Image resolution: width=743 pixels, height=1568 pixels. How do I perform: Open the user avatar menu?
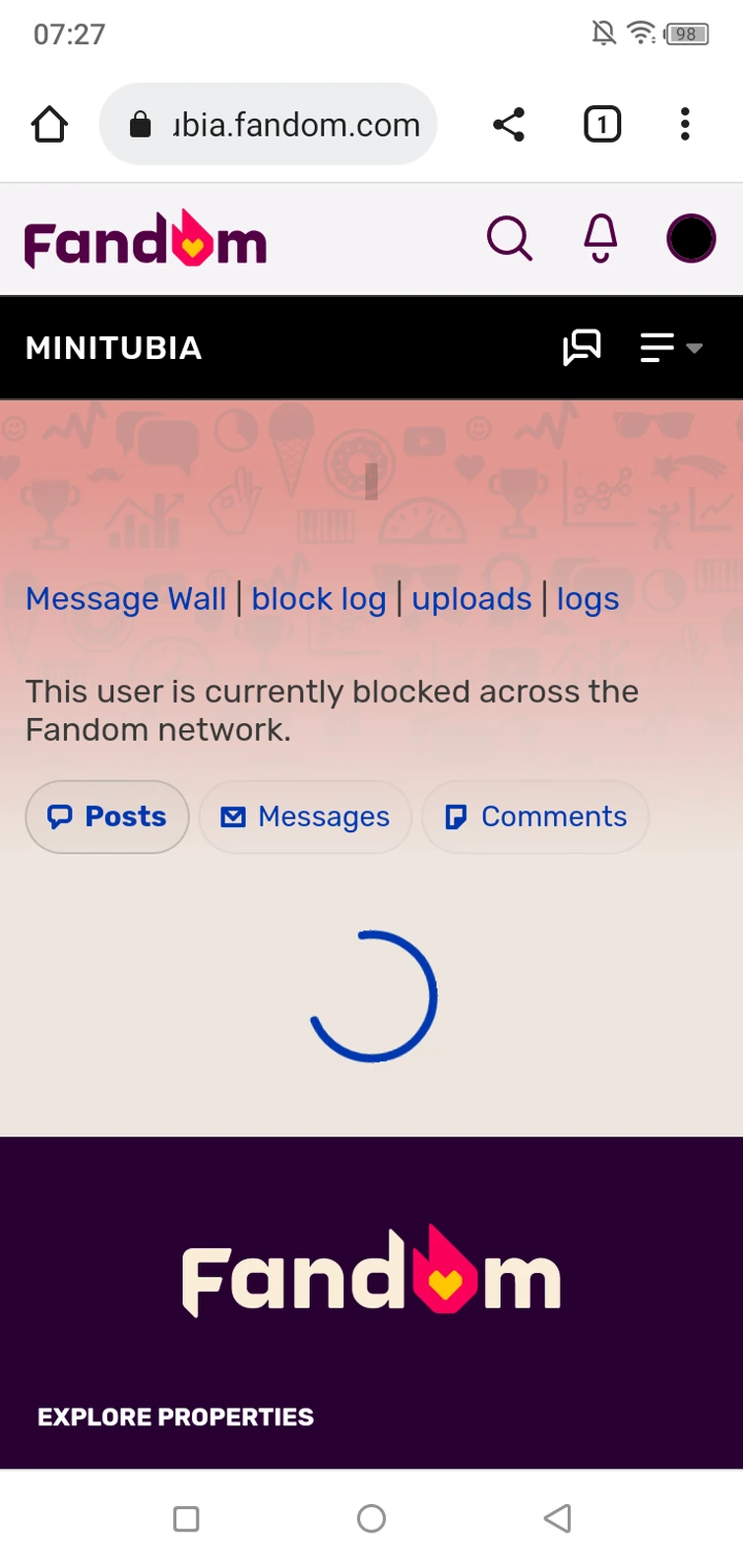pyautogui.click(x=691, y=239)
